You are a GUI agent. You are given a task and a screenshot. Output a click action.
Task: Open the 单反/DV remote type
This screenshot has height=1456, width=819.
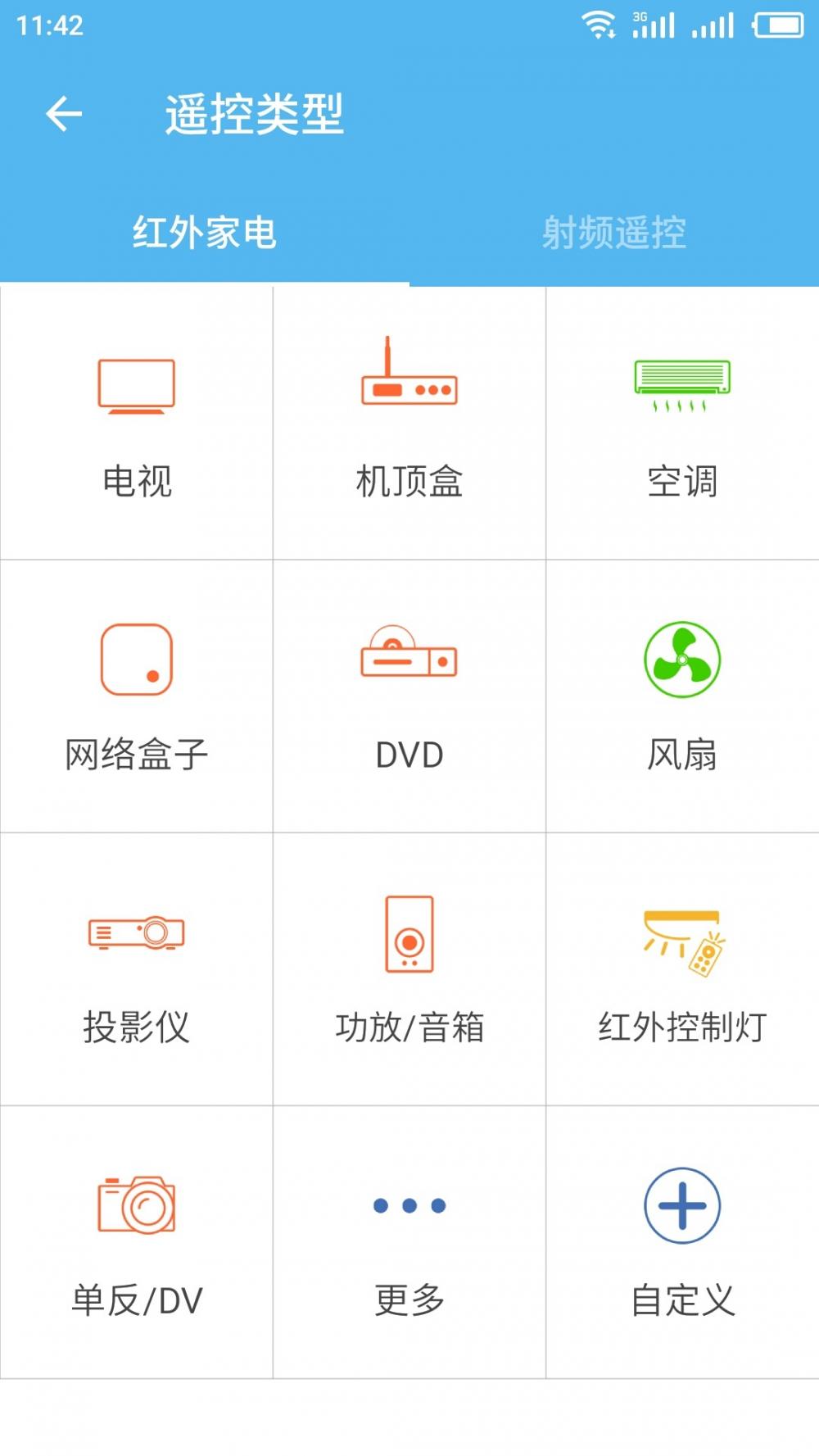point(136,1242)
